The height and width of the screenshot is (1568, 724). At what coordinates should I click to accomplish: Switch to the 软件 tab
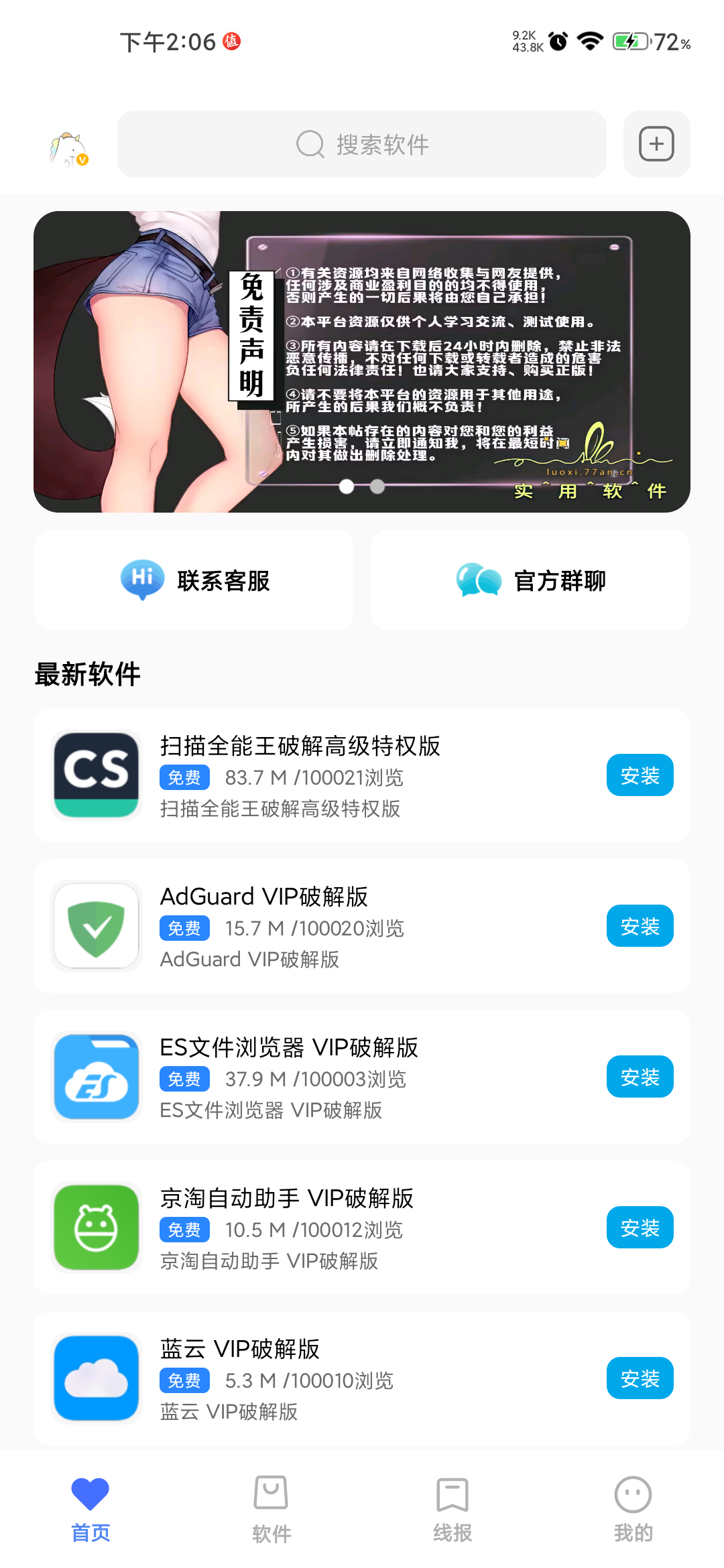(x=271, y=1508)
